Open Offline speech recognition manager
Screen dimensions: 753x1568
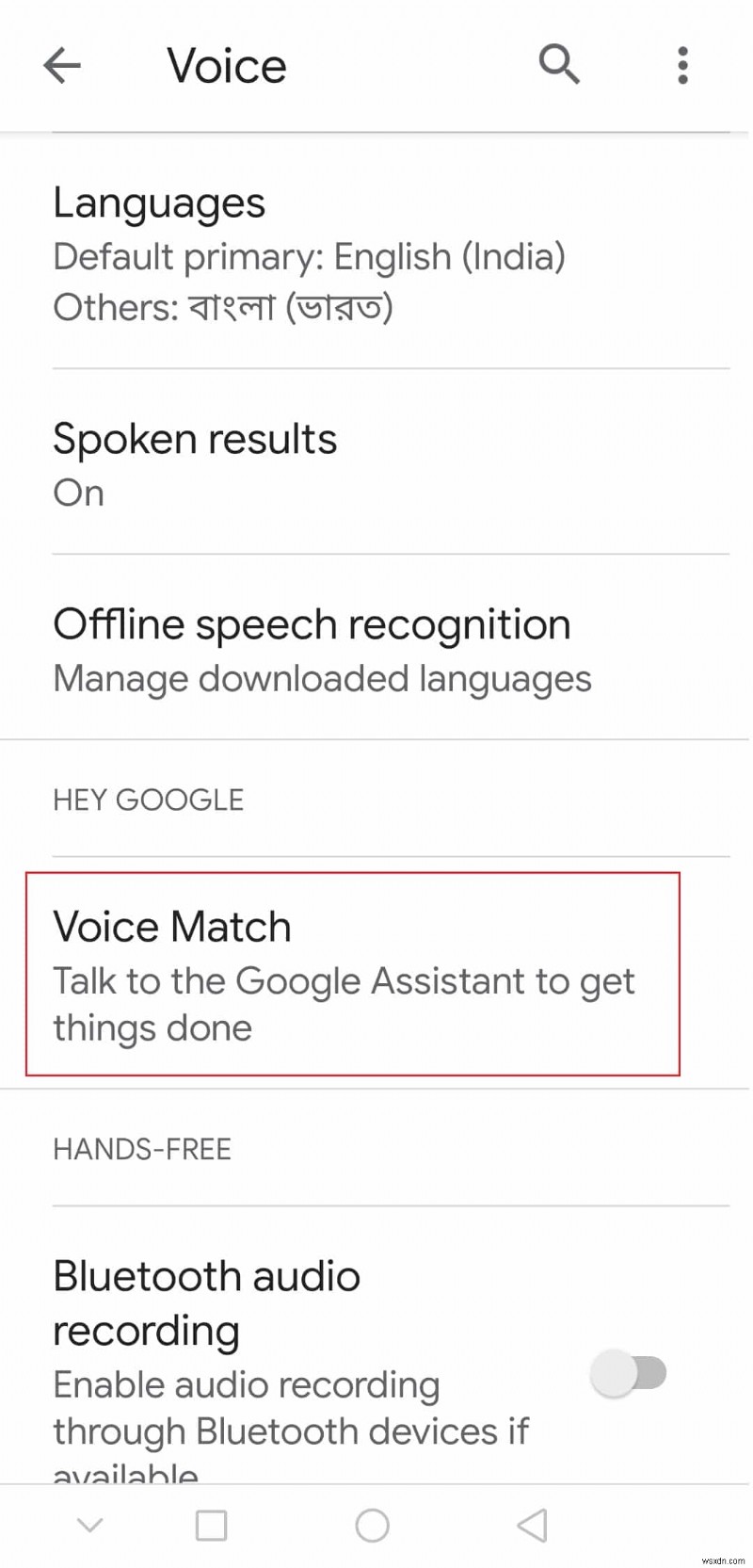(x=311, y=648)
